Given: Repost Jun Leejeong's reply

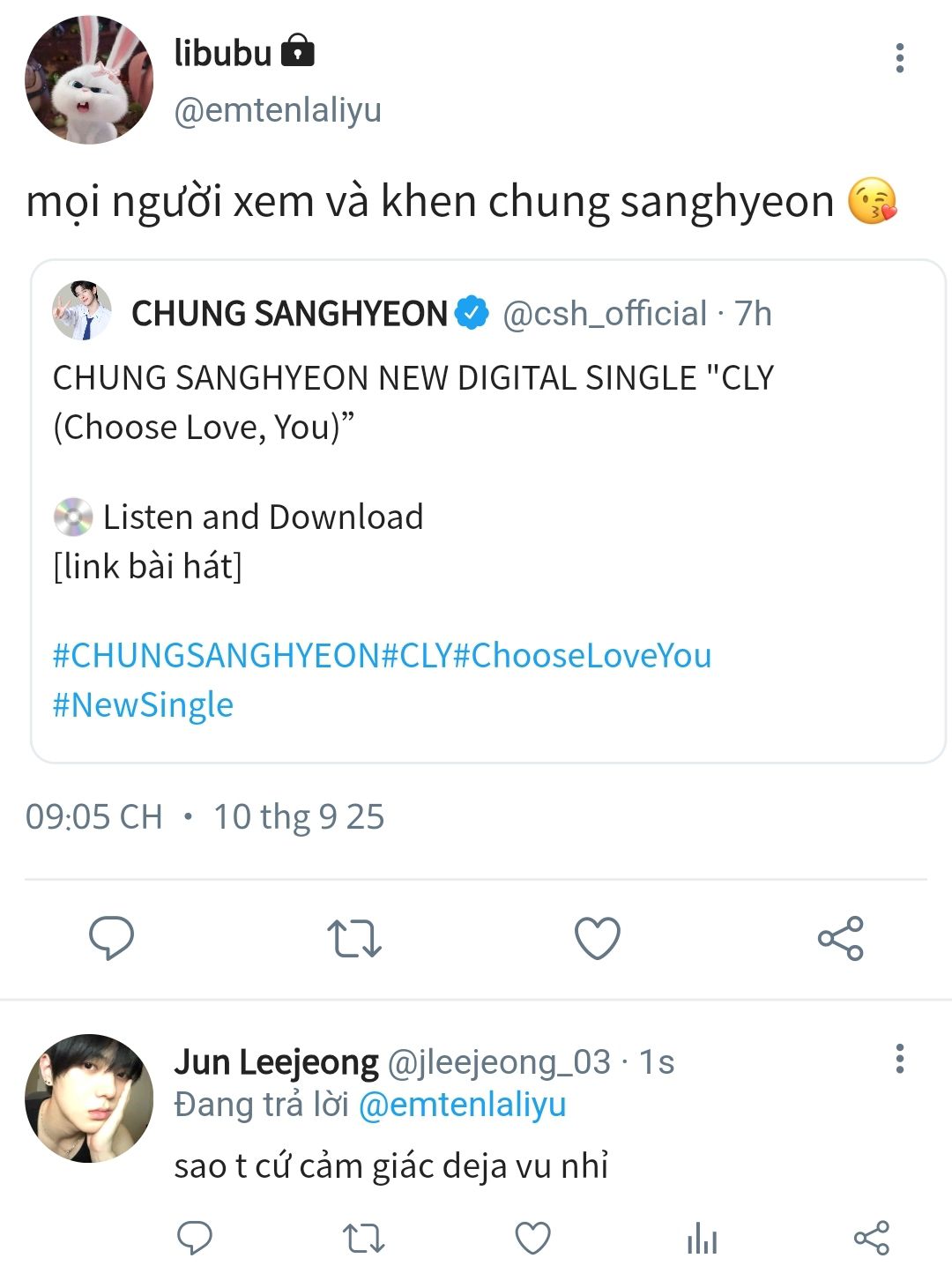Looking at the screenshot, I should 363,1239.
